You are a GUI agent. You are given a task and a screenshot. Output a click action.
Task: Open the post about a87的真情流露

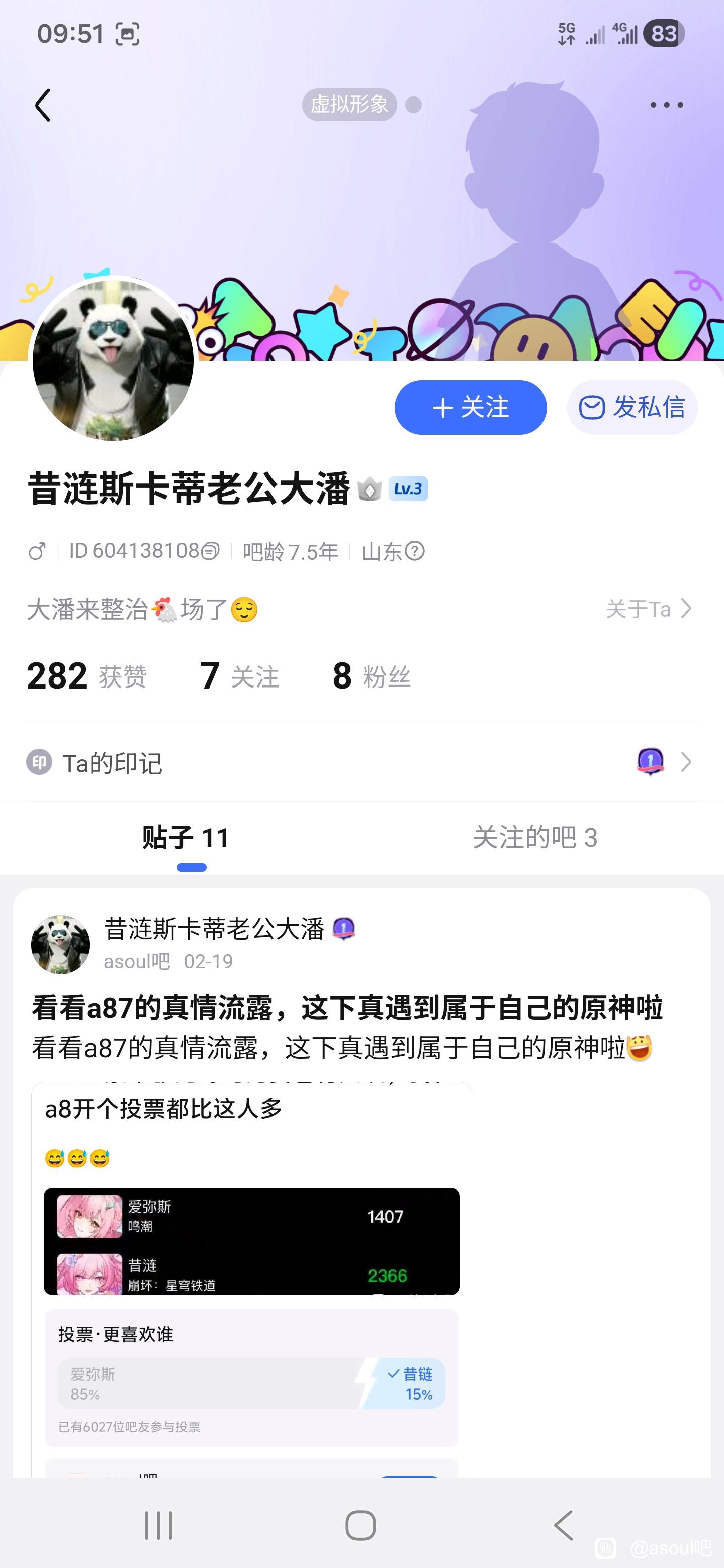pos(347,1008)
